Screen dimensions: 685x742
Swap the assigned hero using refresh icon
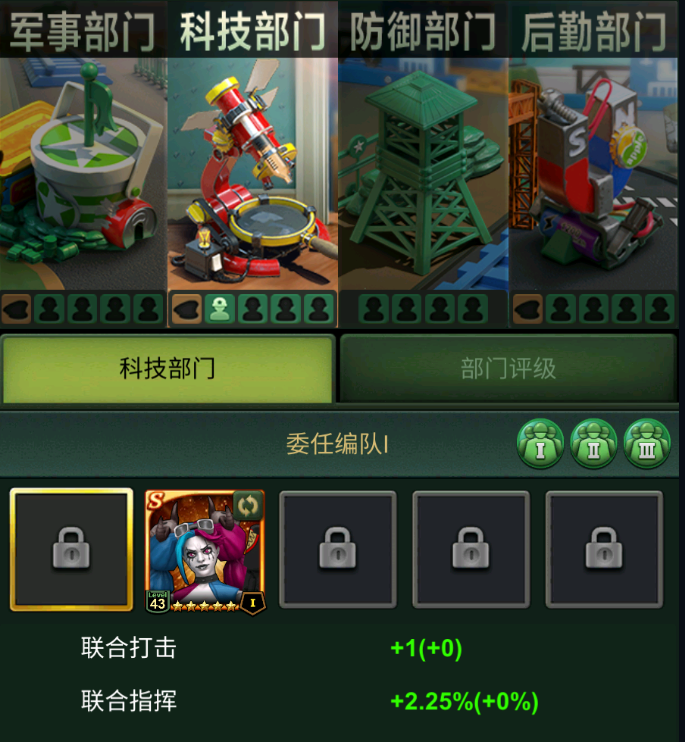(246, 506)
